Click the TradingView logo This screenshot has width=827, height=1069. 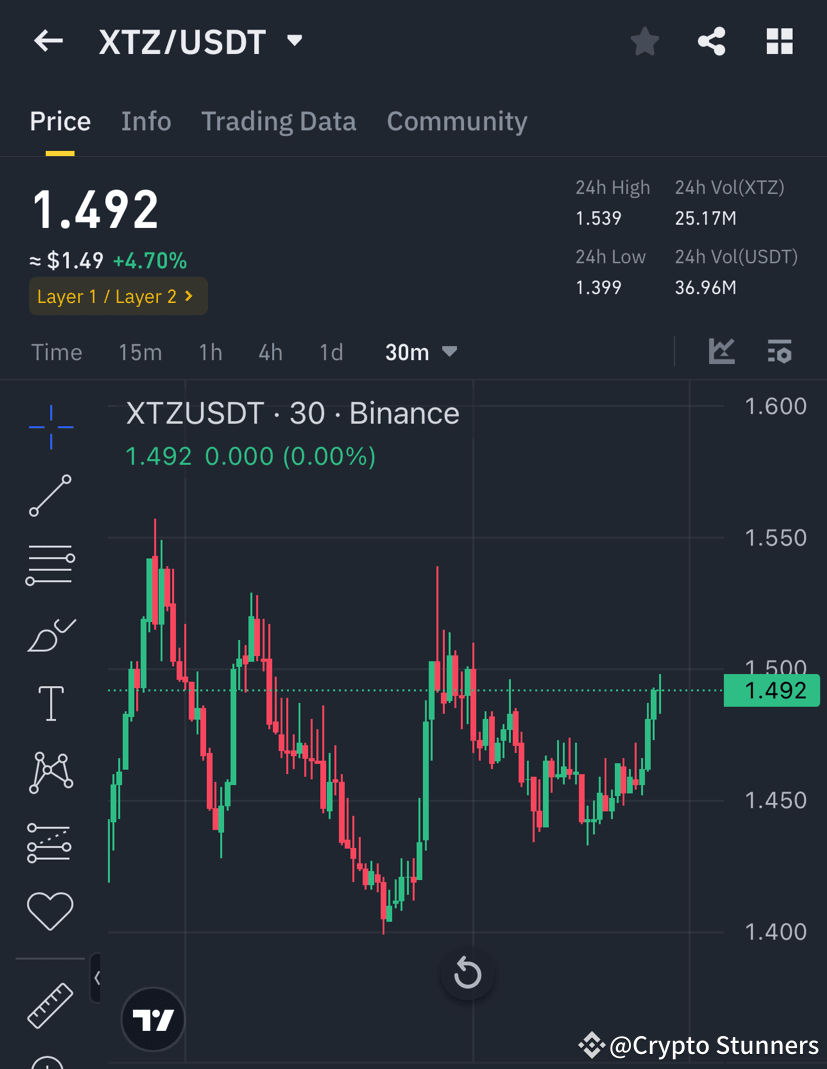click(x=152, y=1019)
